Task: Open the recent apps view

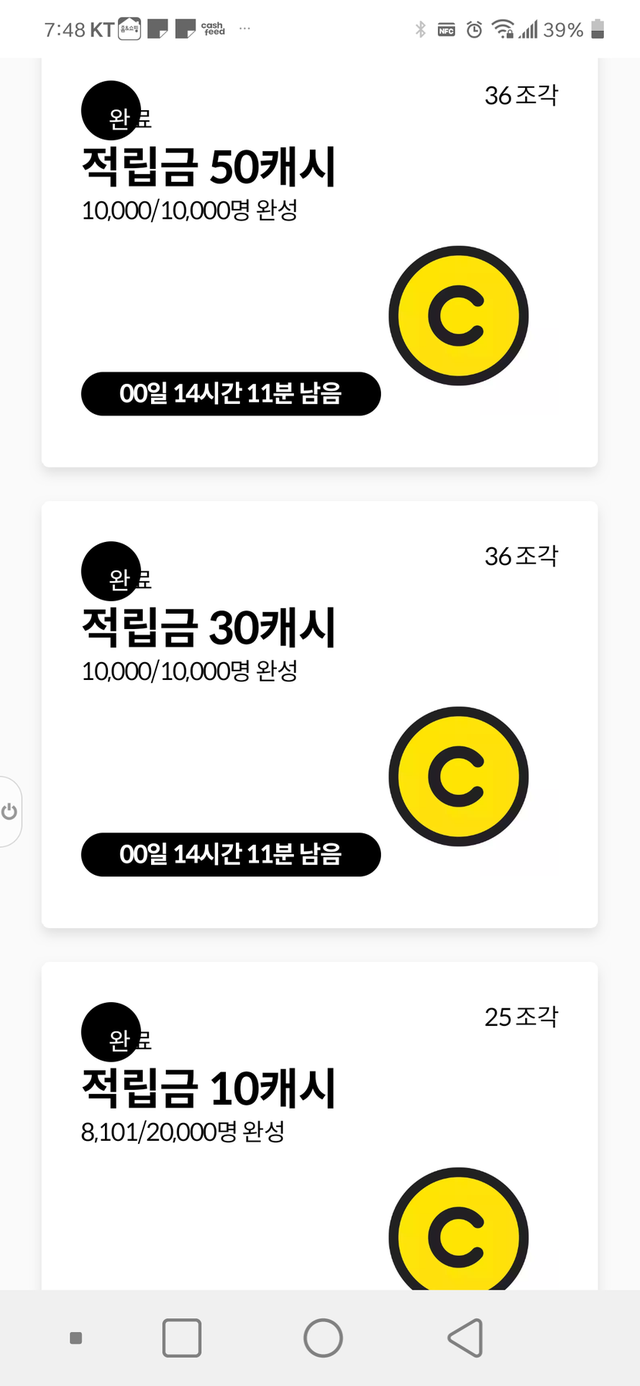Action: point(181,1337)
